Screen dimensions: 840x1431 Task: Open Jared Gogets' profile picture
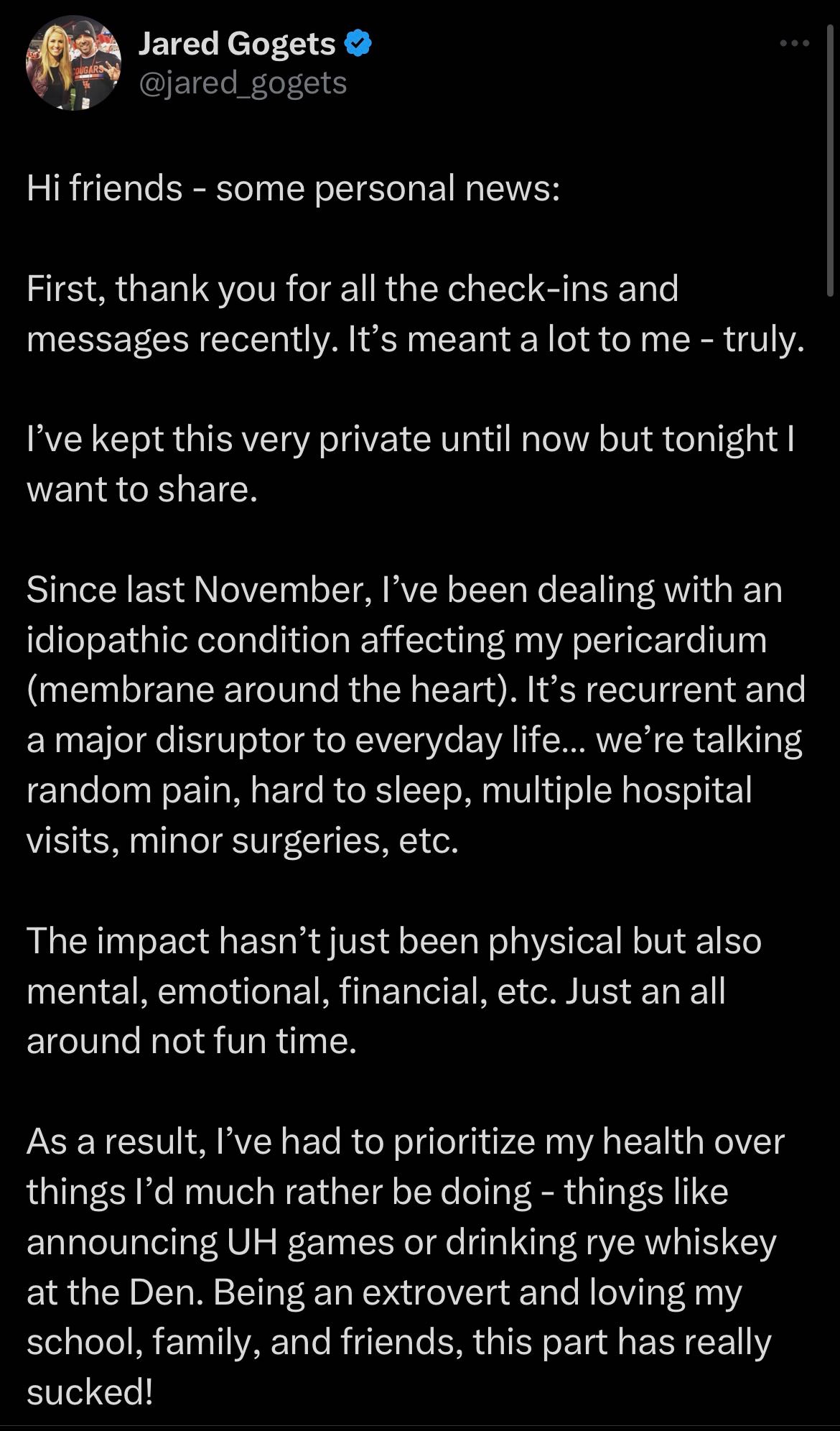coord(73,62)
